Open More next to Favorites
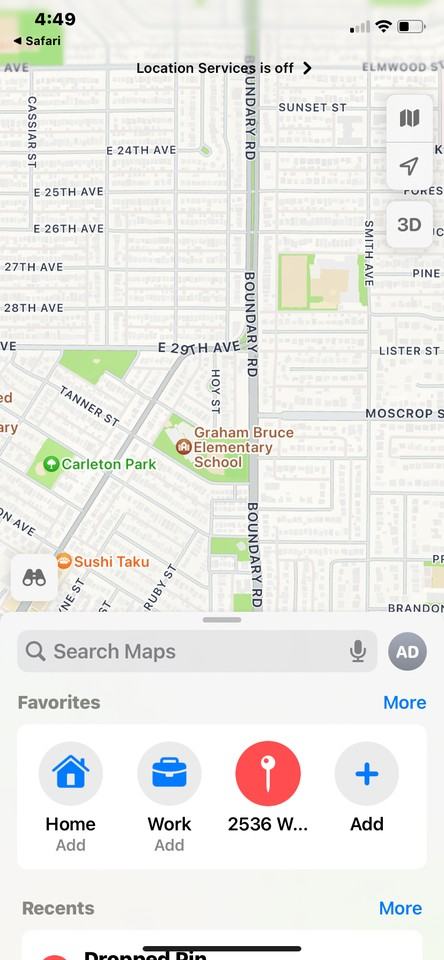The image size is (444, 960). click(404, 702)
